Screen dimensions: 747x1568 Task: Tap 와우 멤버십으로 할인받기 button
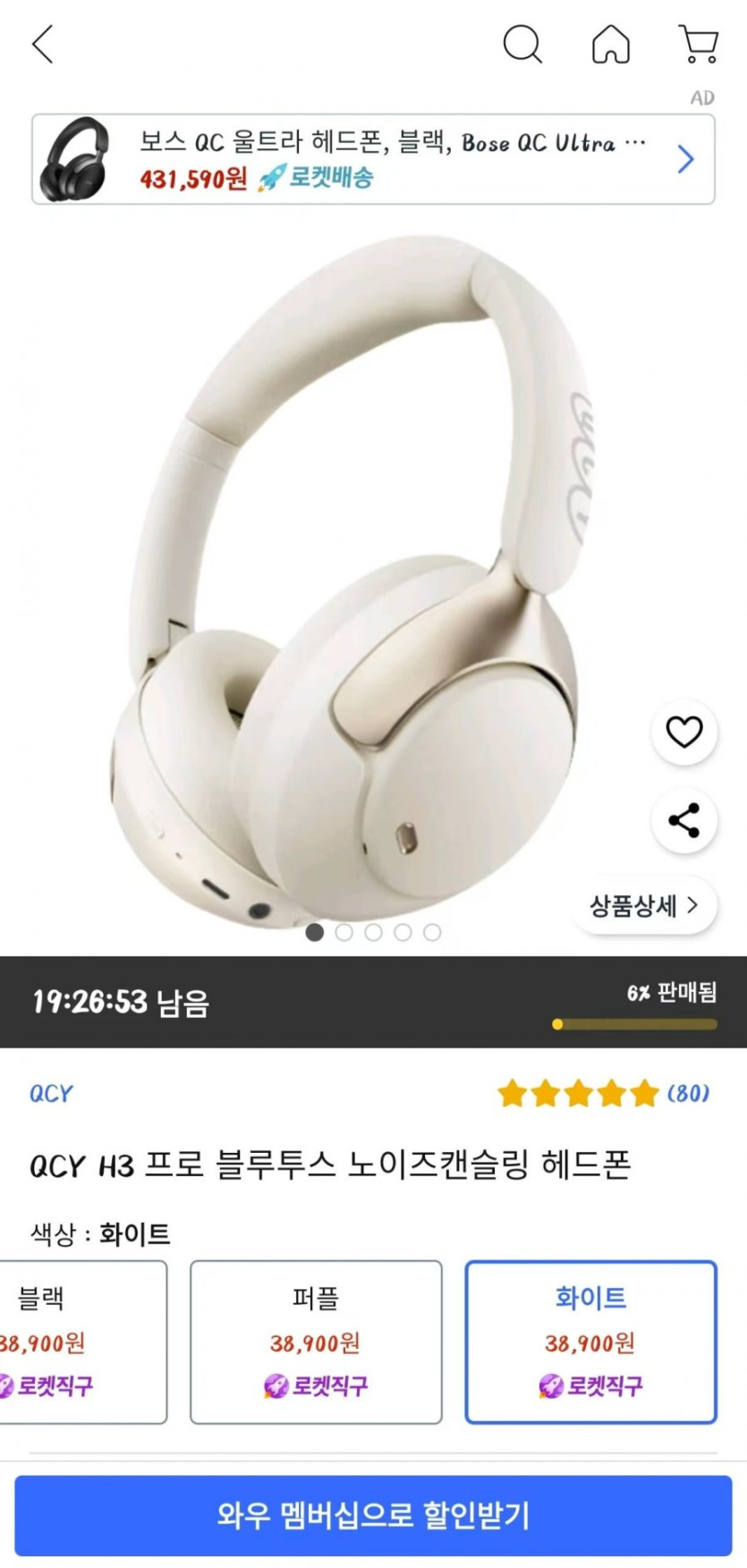point(373,1515)
